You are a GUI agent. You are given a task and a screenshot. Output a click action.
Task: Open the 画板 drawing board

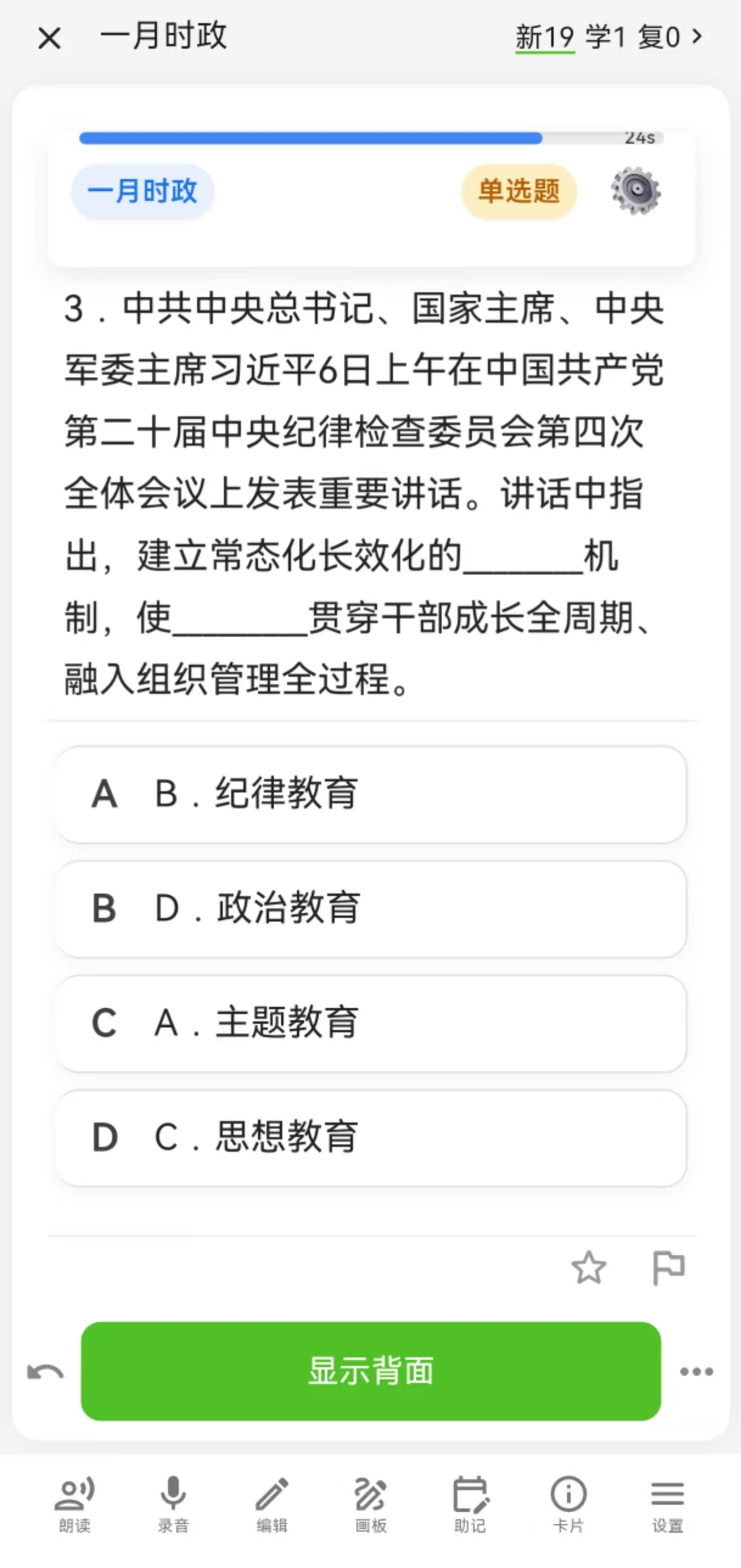(x=370, y=1504)
